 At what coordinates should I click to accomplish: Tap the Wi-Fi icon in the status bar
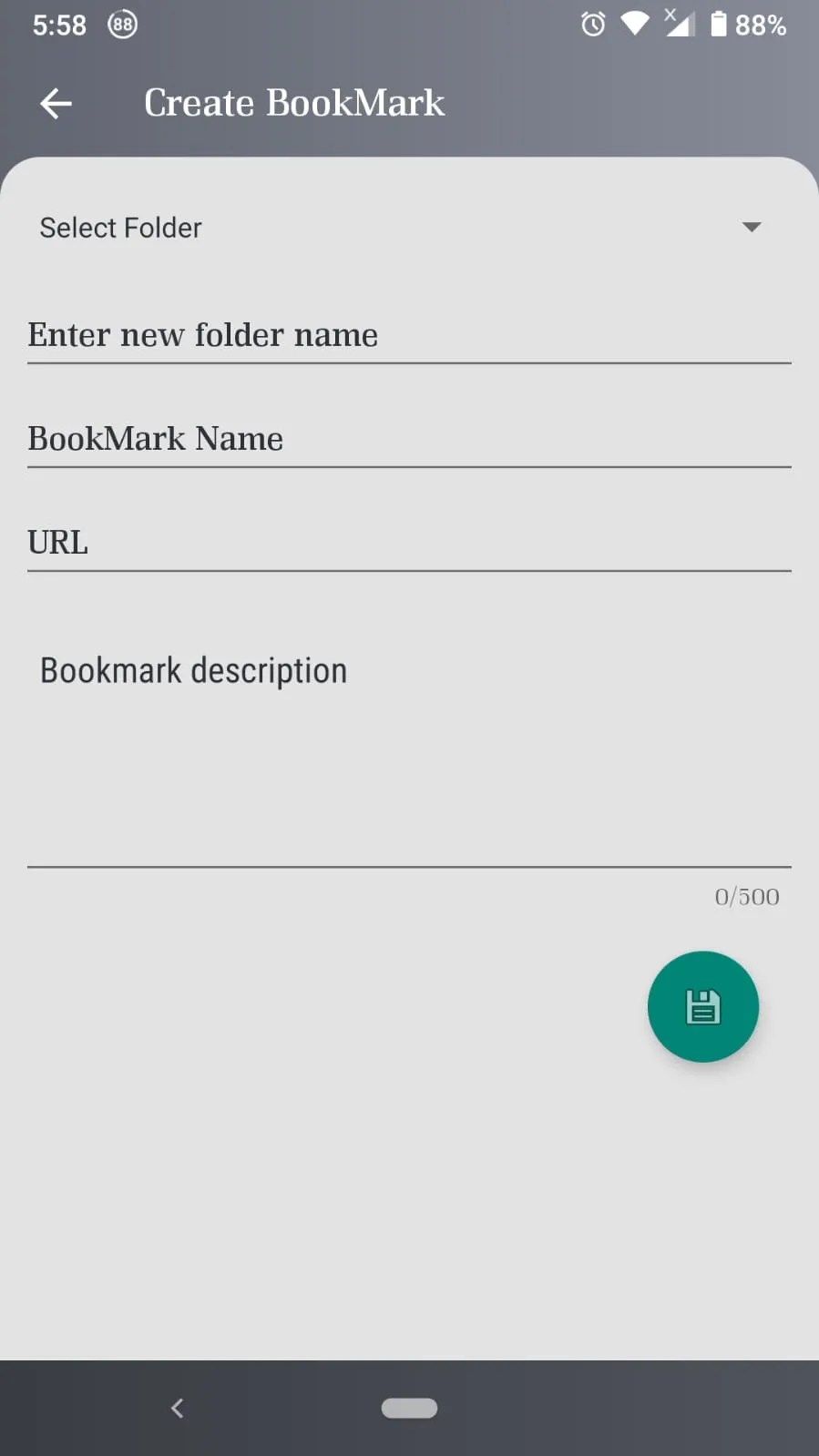(634, 25)
